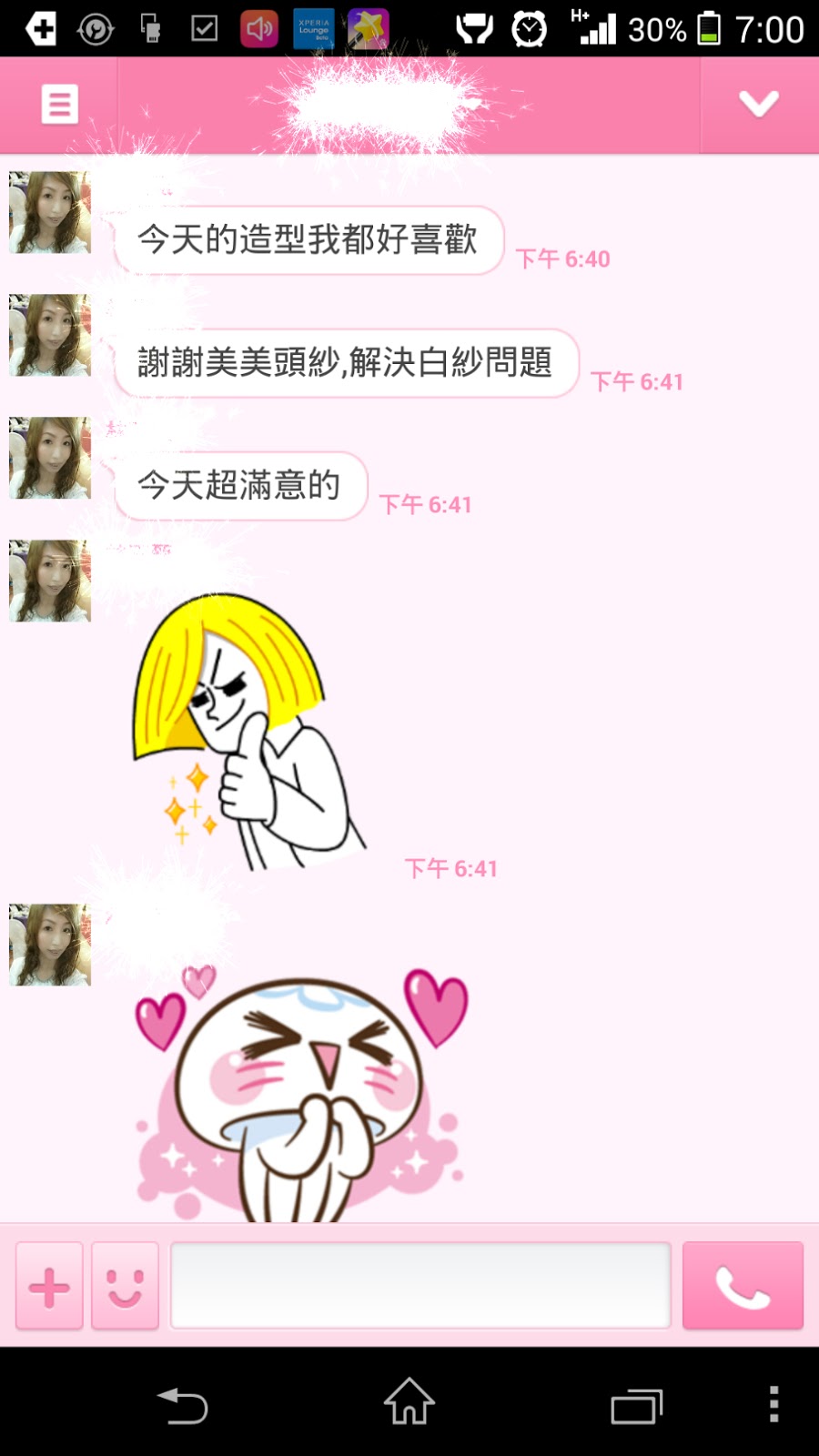
Task: Expand the chat options dropdown arrow
Action: point(758,105)
